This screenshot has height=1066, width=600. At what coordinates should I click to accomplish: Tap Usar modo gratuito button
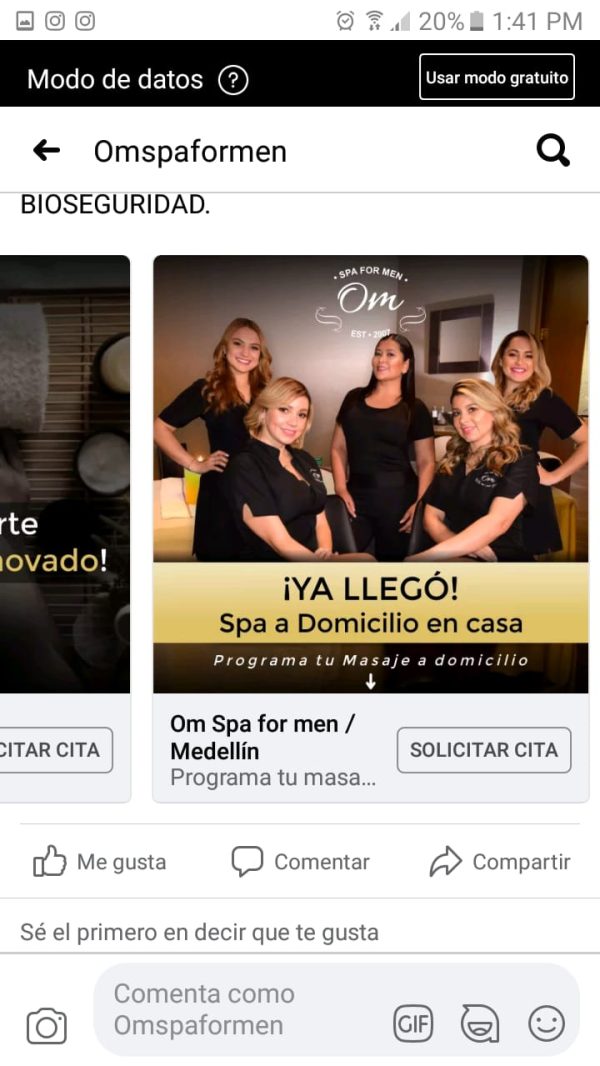tap(497, 77)
